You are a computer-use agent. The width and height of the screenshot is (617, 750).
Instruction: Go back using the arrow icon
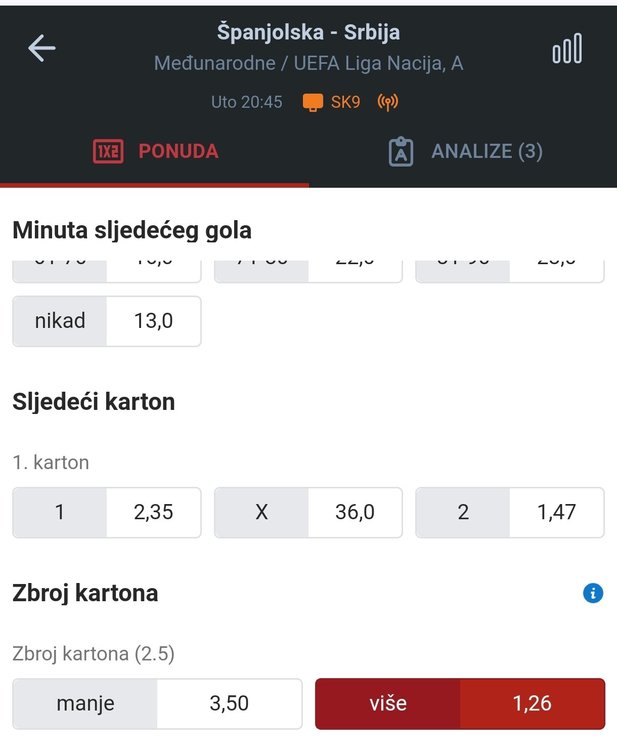pos(41,48)
